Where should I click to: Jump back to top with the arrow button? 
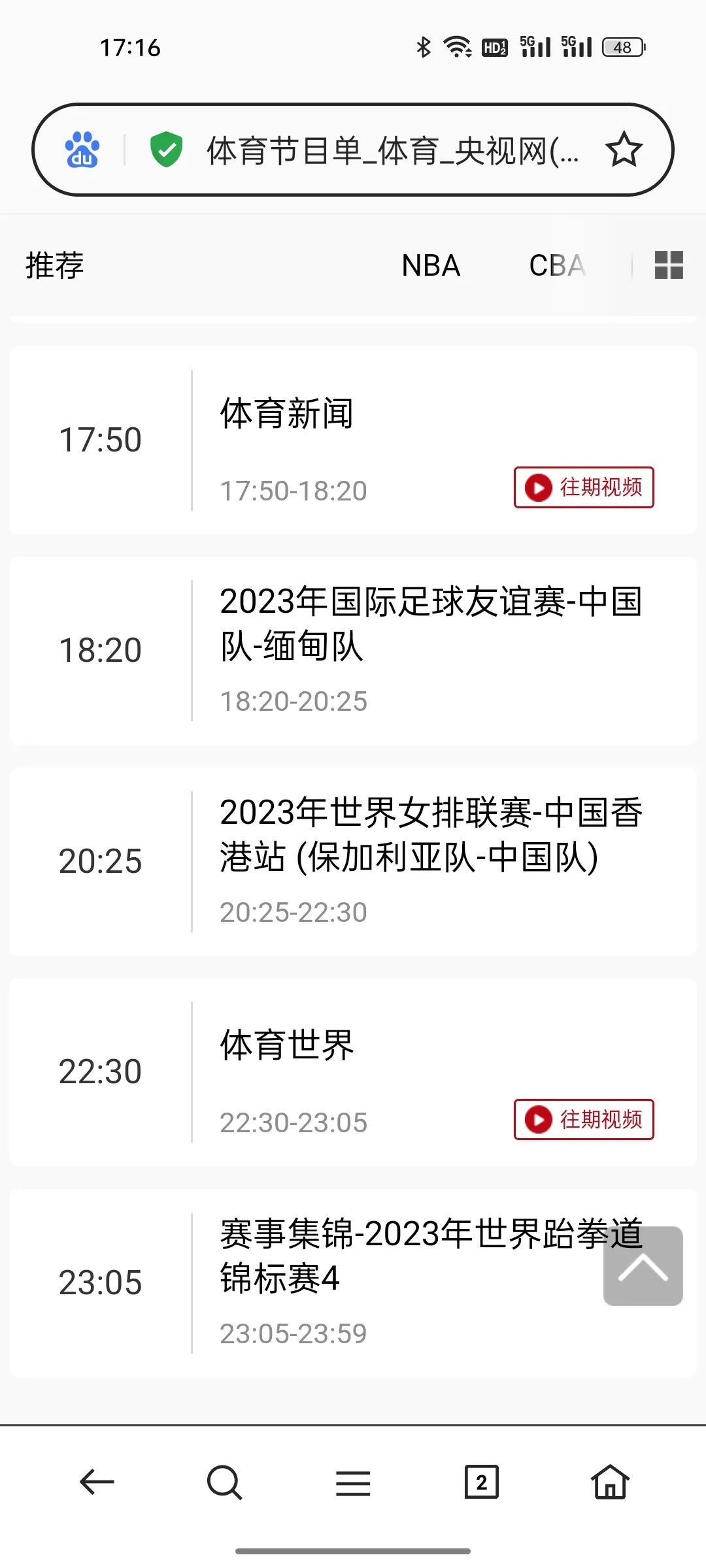pyautogui.click(x=643, y=1266)
